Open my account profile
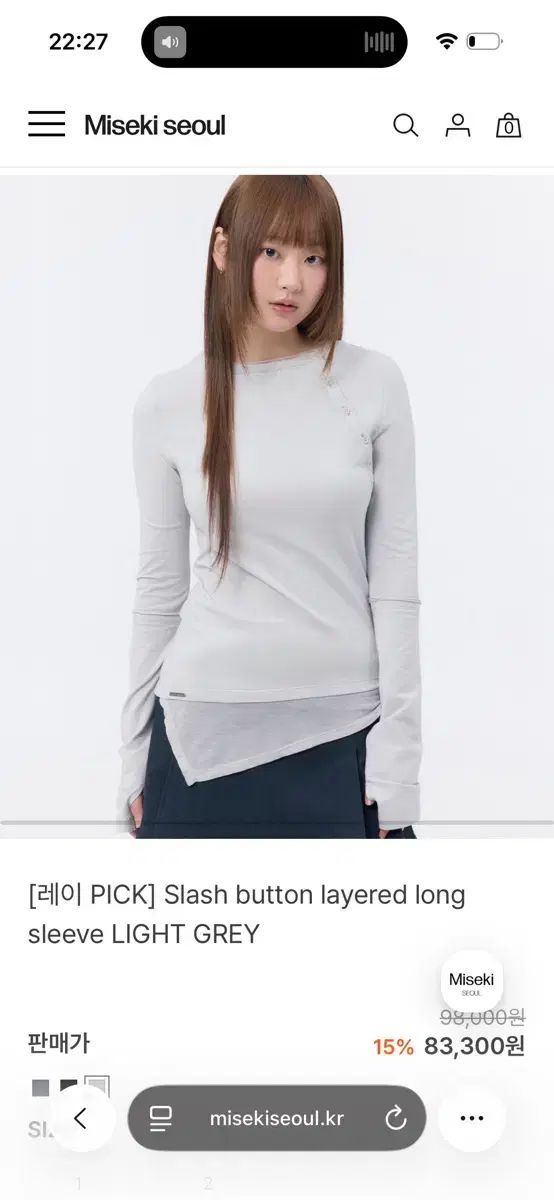The height and width of the screenshot is (1200, 554). tap(458, 125)
